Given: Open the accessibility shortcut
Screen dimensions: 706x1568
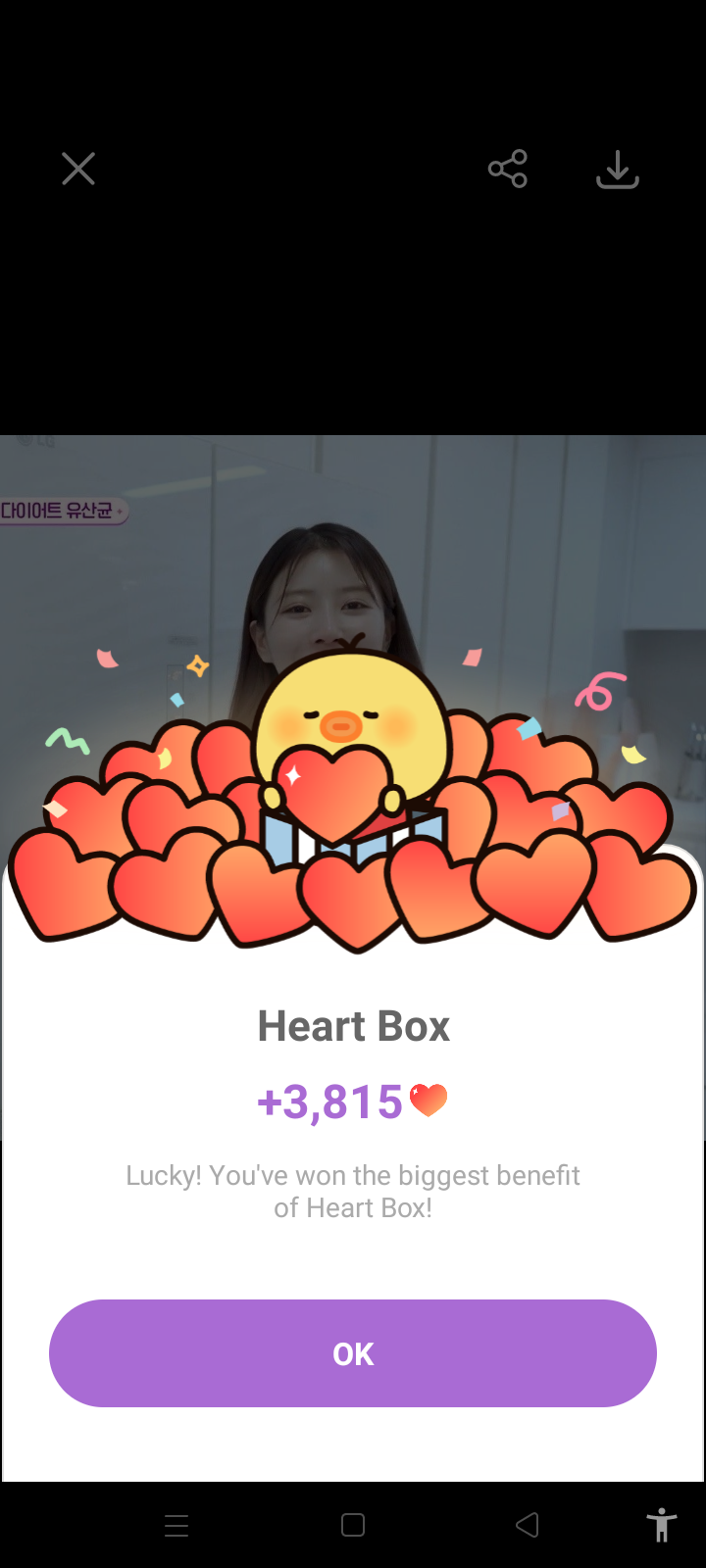Looking at the screenshot, I should pyautogui.click(x=662, y=1525).
